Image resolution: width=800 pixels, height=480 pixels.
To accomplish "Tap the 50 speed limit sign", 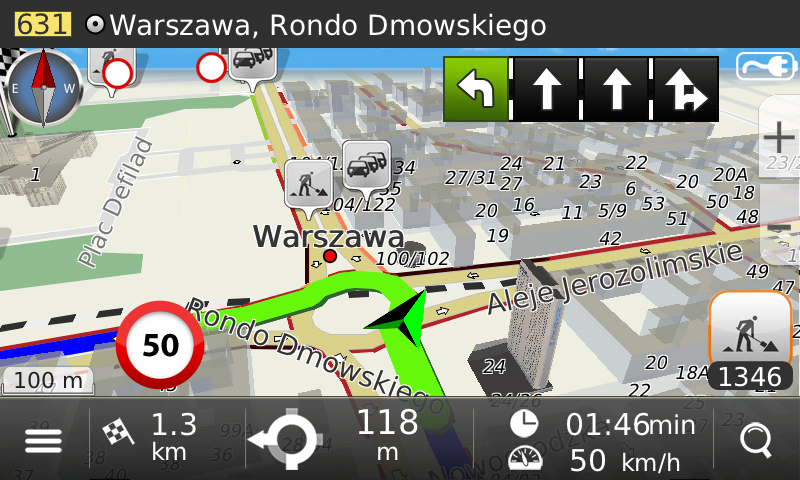I will (160, 346).
